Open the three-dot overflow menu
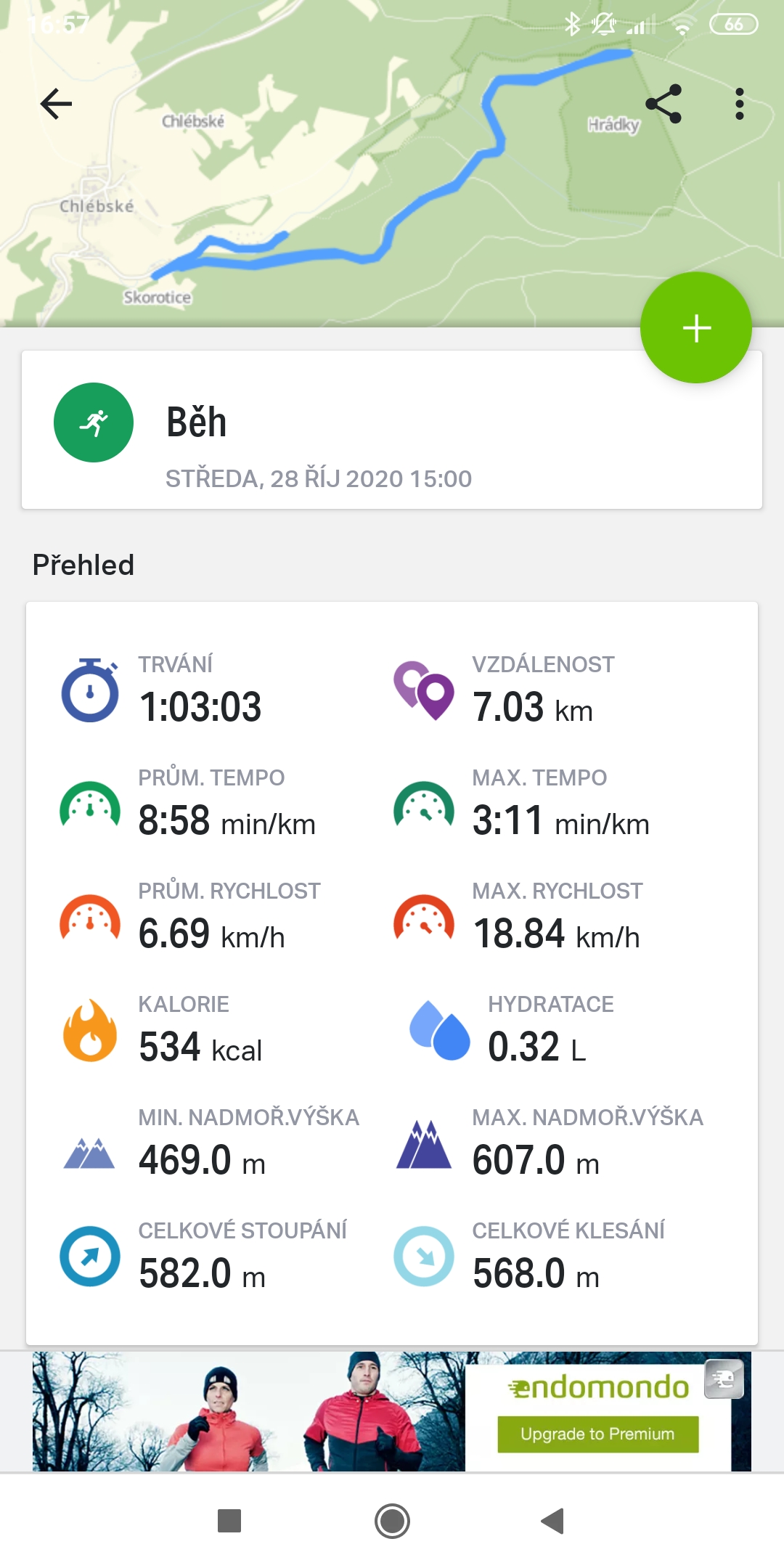784x1568 pixels. (739, 104)
